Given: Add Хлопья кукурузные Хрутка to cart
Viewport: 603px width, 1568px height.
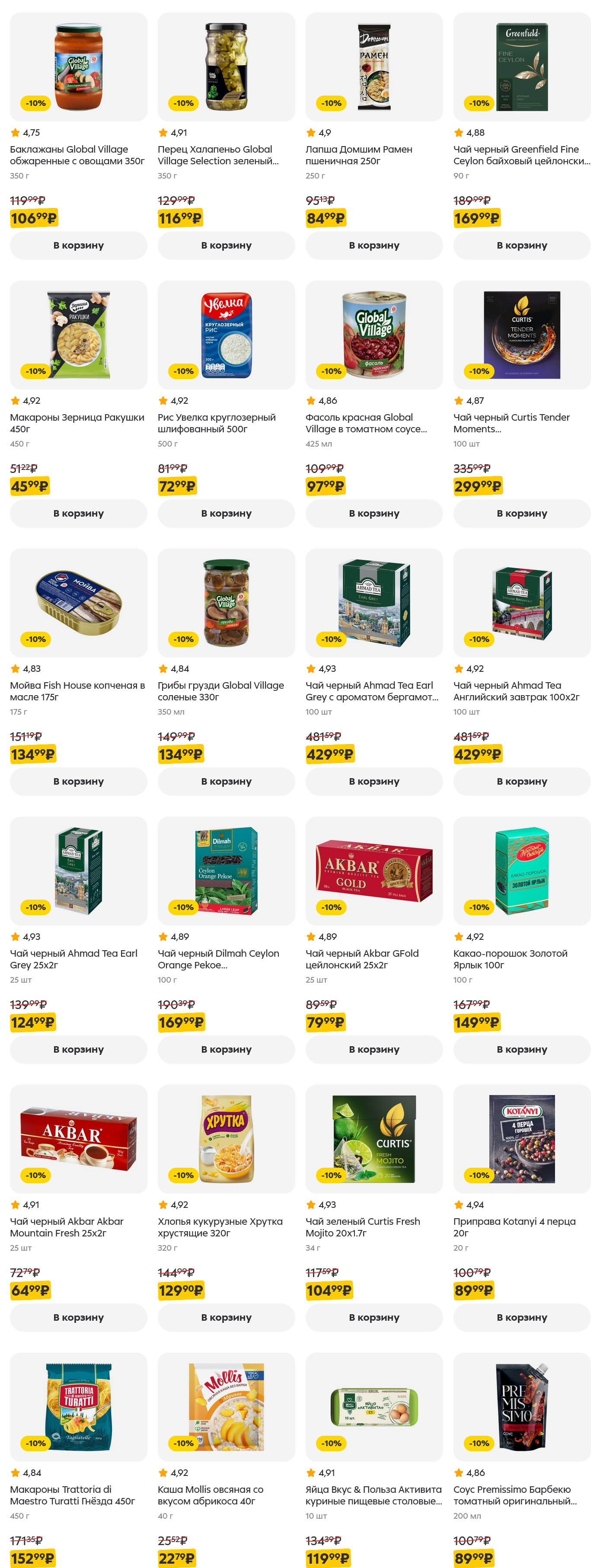Looking at the screenshot, I should (226, 1317).
